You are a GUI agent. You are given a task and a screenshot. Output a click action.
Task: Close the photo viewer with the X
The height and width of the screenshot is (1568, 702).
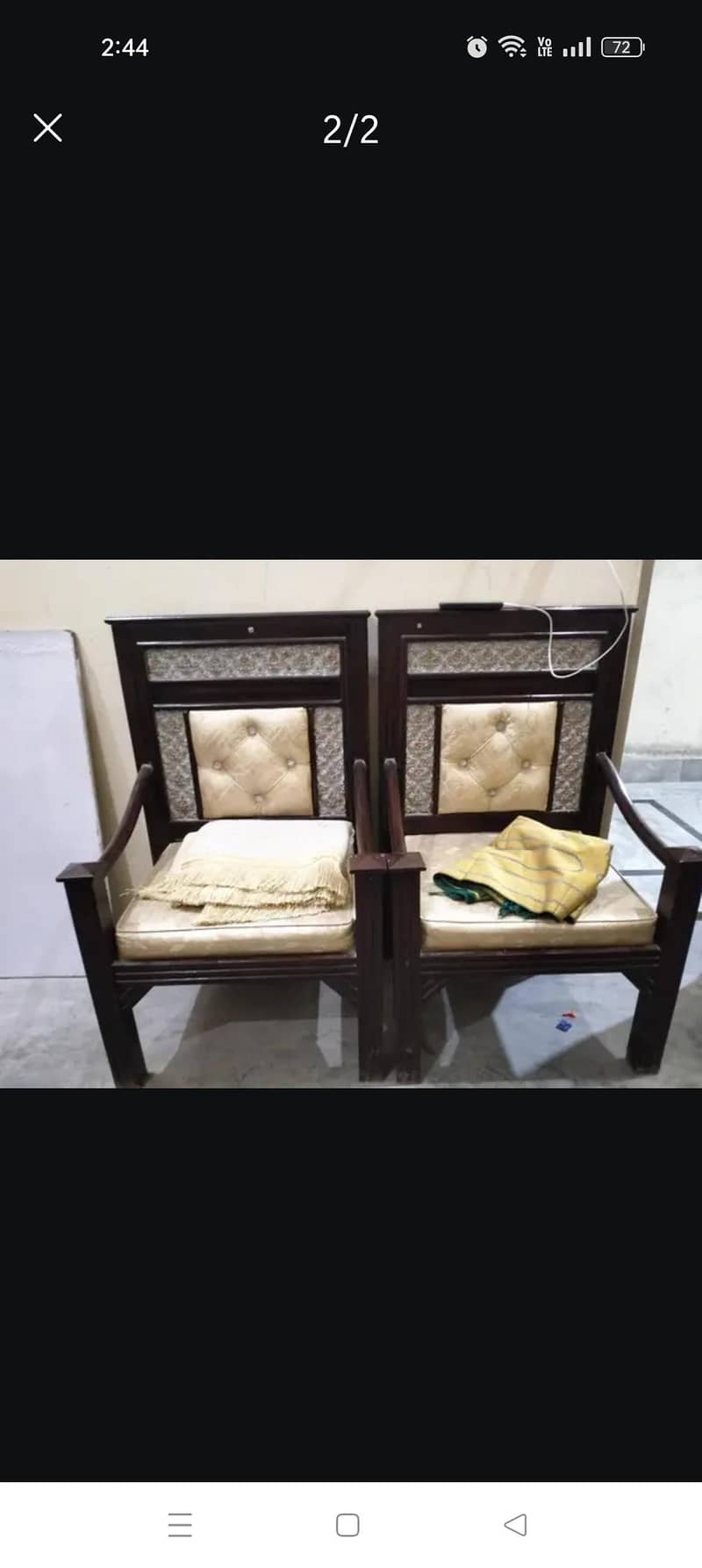pyautogui.click(x=47, y=128)
